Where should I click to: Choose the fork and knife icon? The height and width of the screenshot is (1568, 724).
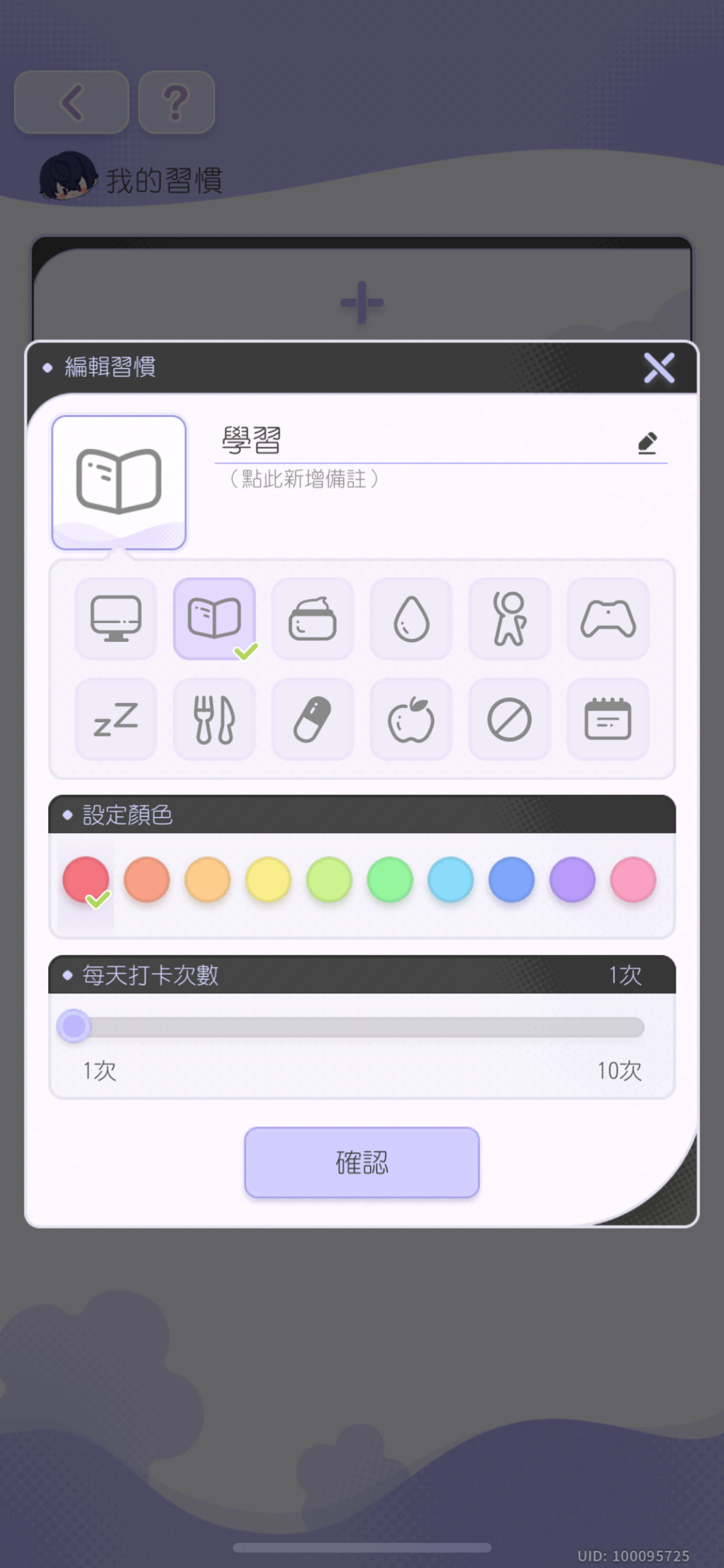click(x=214, y=719)
